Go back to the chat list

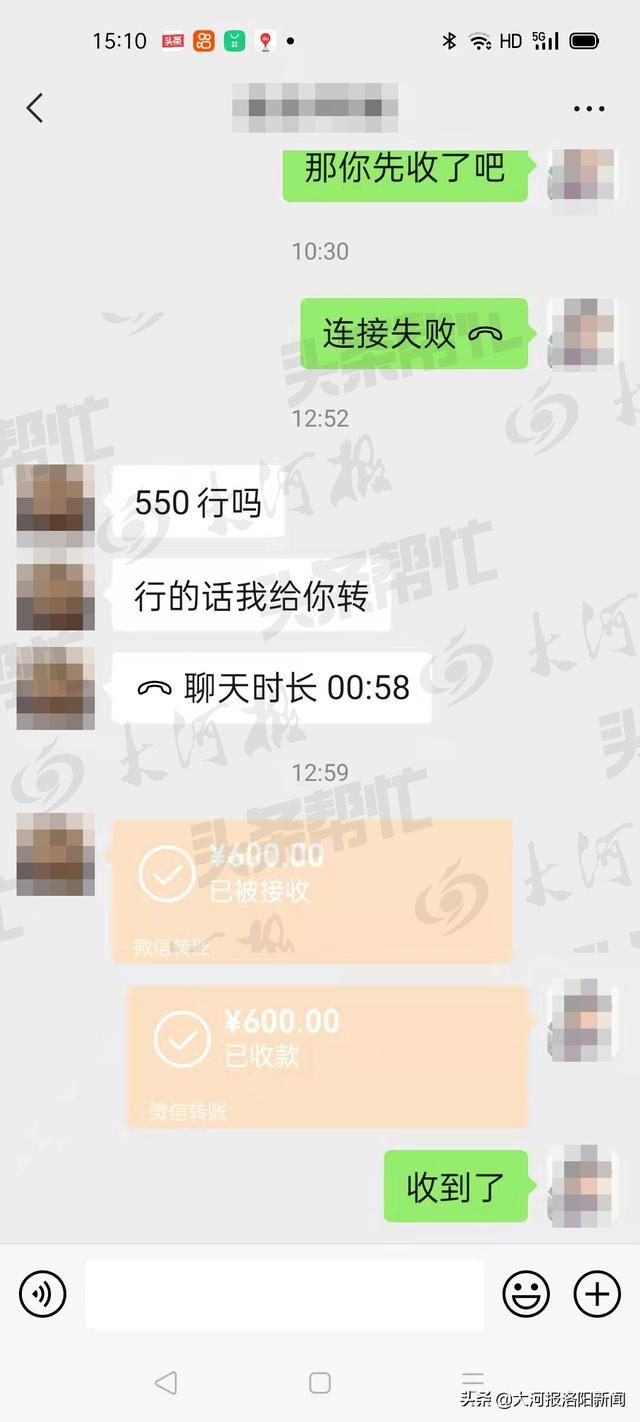point(35,108)
